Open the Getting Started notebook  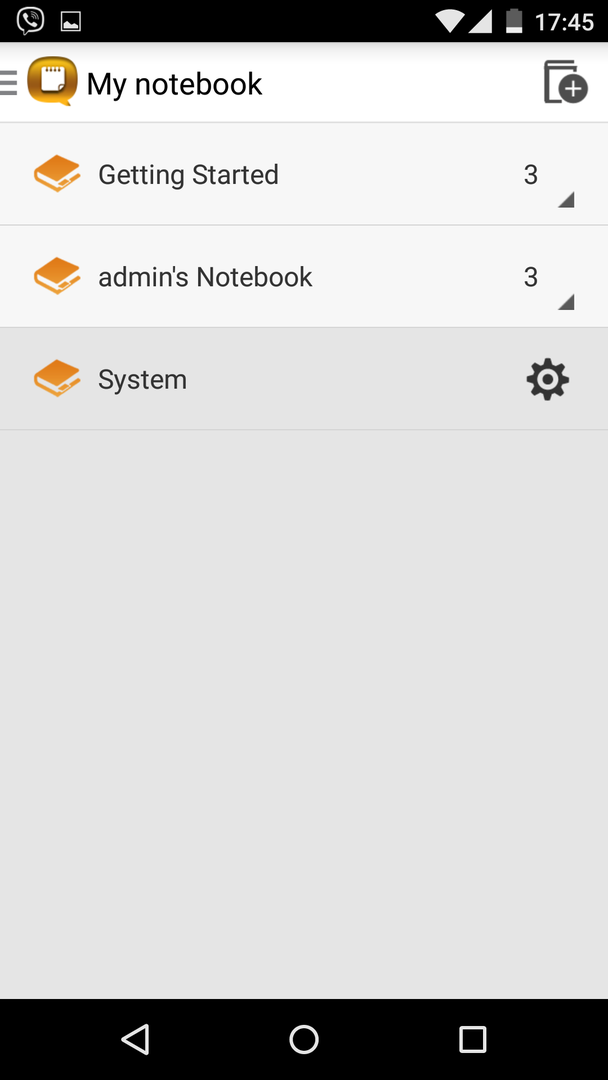click(188, 175)
